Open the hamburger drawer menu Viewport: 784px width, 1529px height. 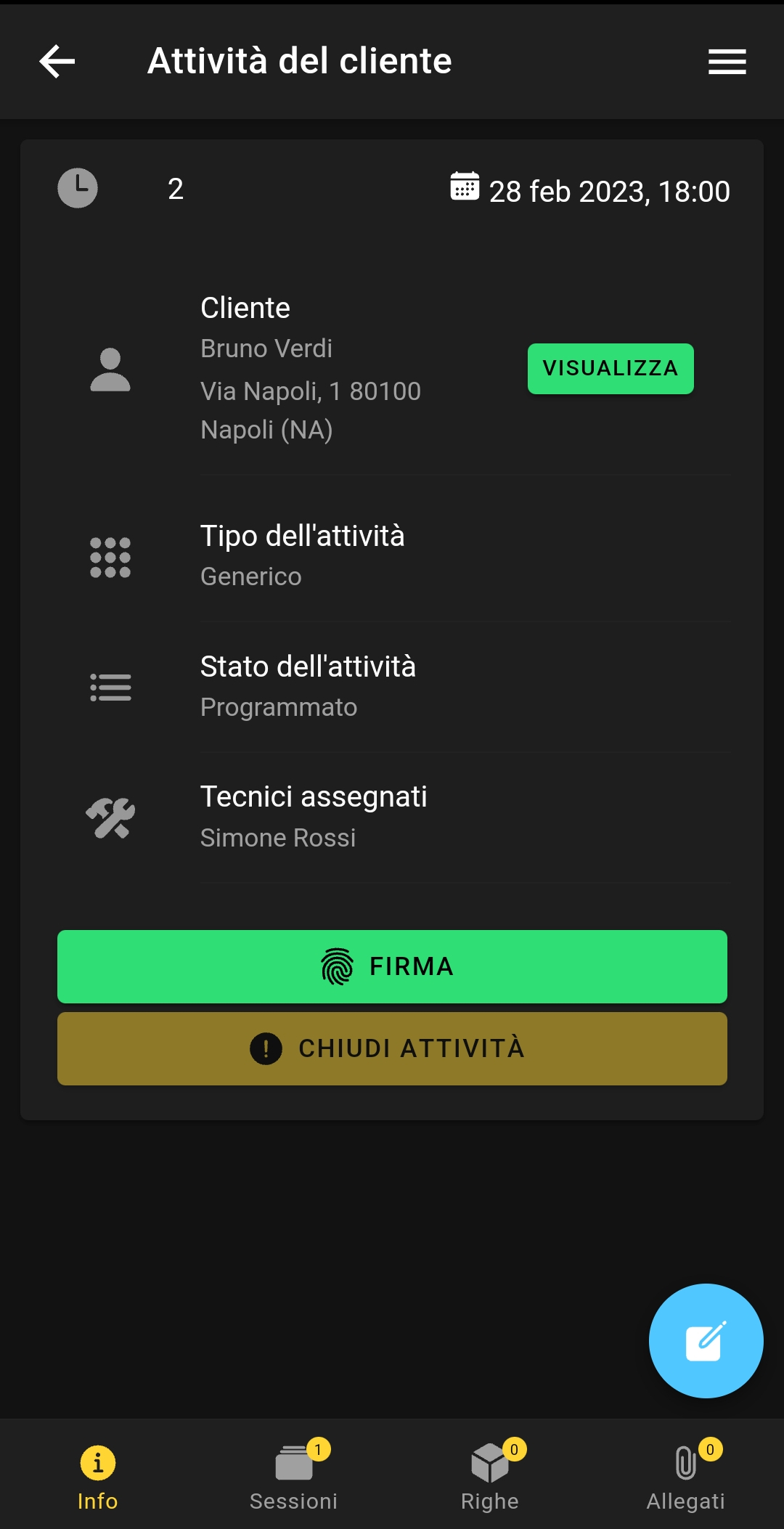pyautogui.click(x=727, y=62)
